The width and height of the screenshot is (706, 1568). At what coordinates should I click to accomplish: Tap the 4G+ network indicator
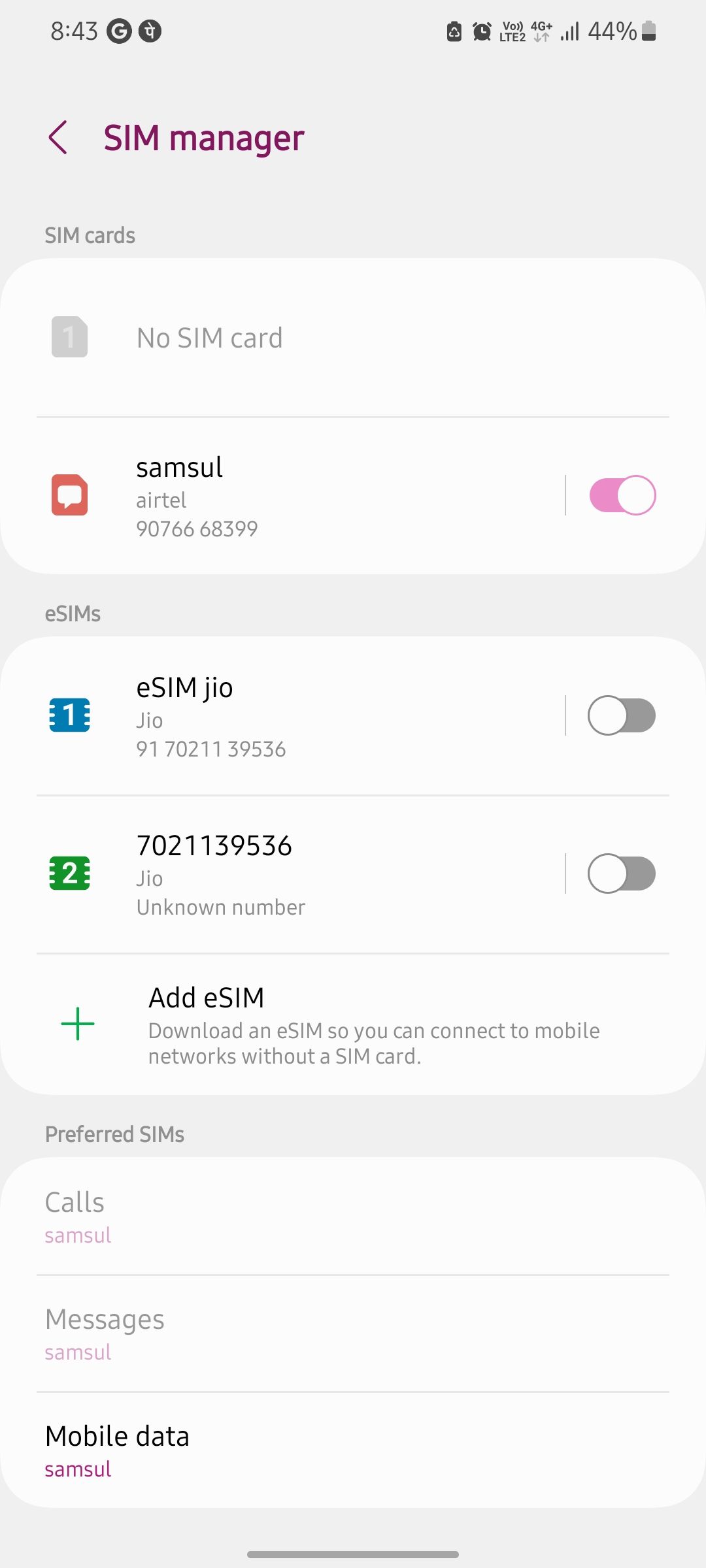(x=540, y=30)
